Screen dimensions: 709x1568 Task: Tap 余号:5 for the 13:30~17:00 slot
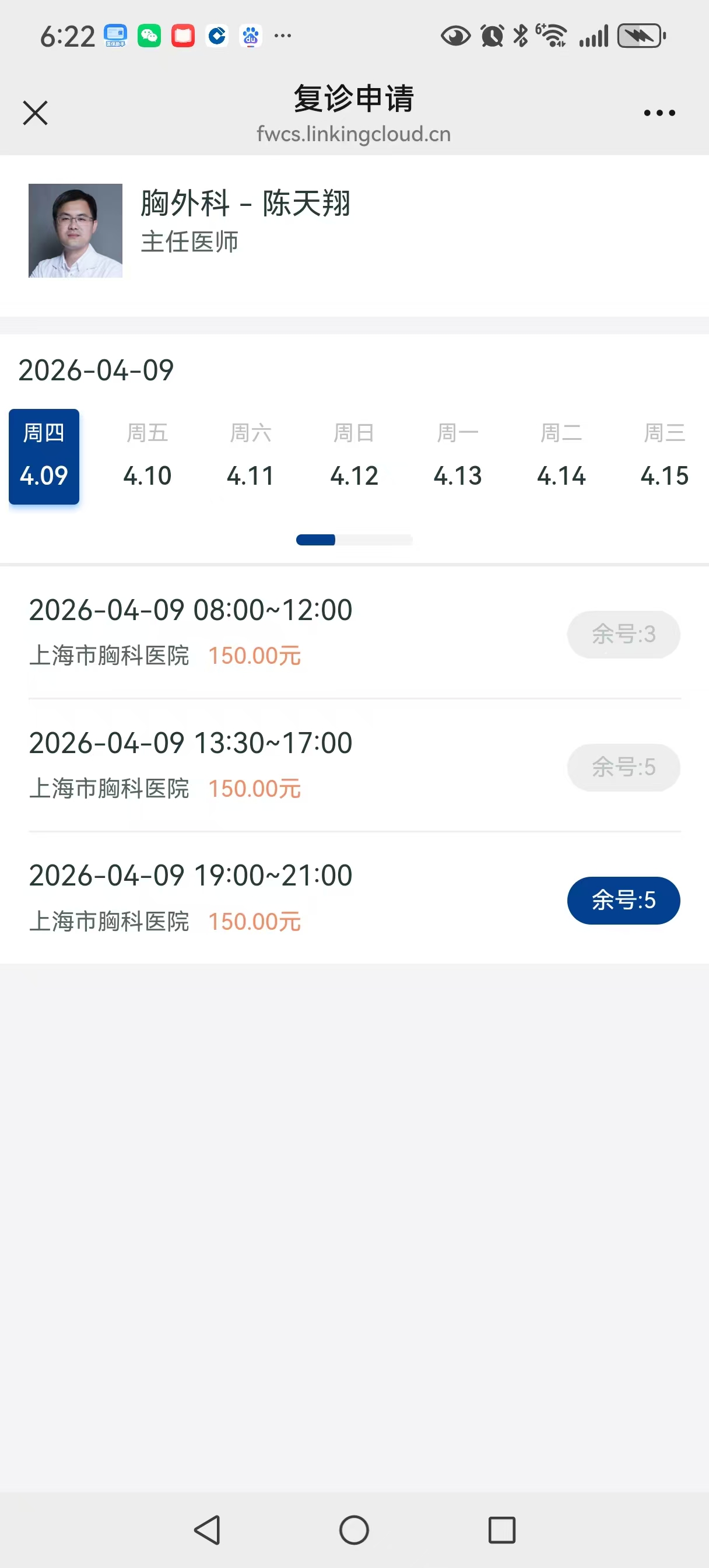pos(623,767)
